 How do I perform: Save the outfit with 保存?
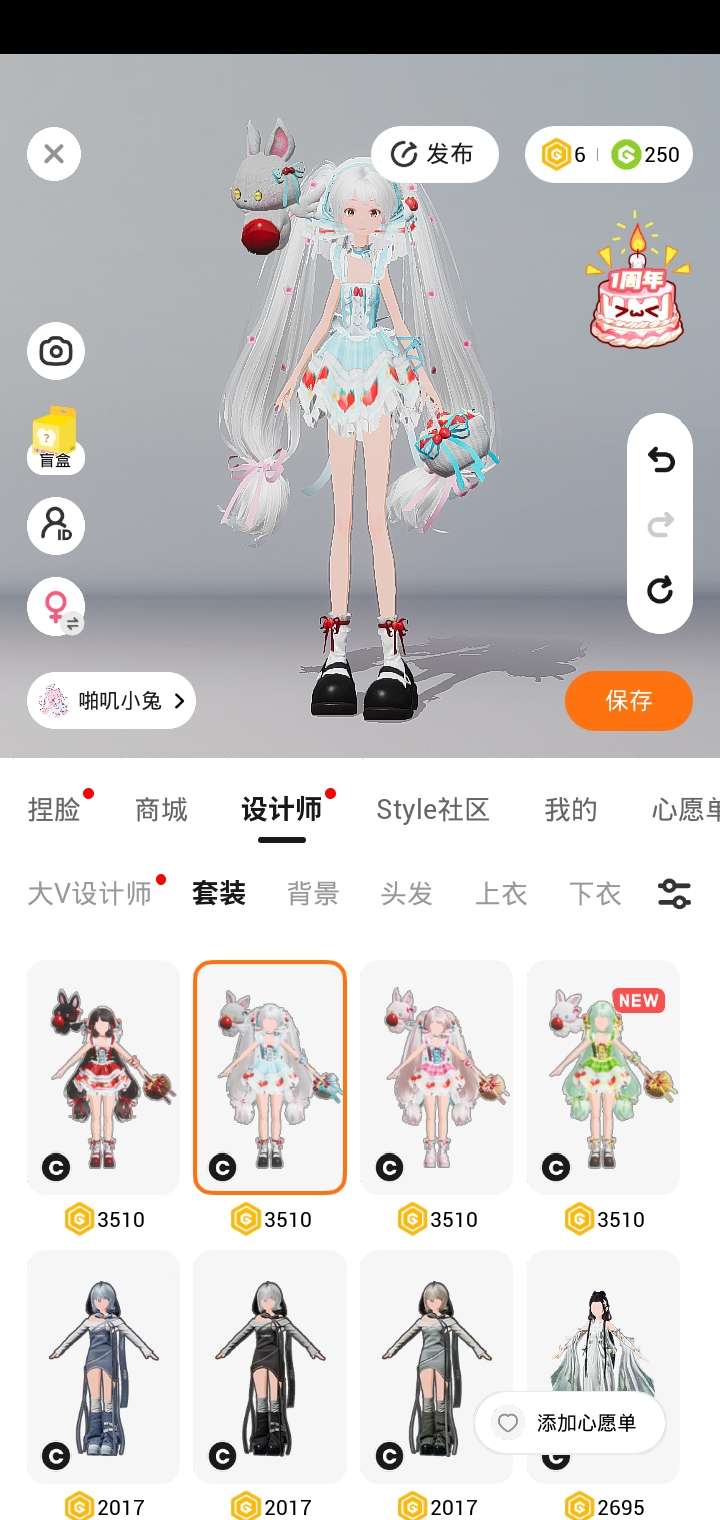click(629, 700)
